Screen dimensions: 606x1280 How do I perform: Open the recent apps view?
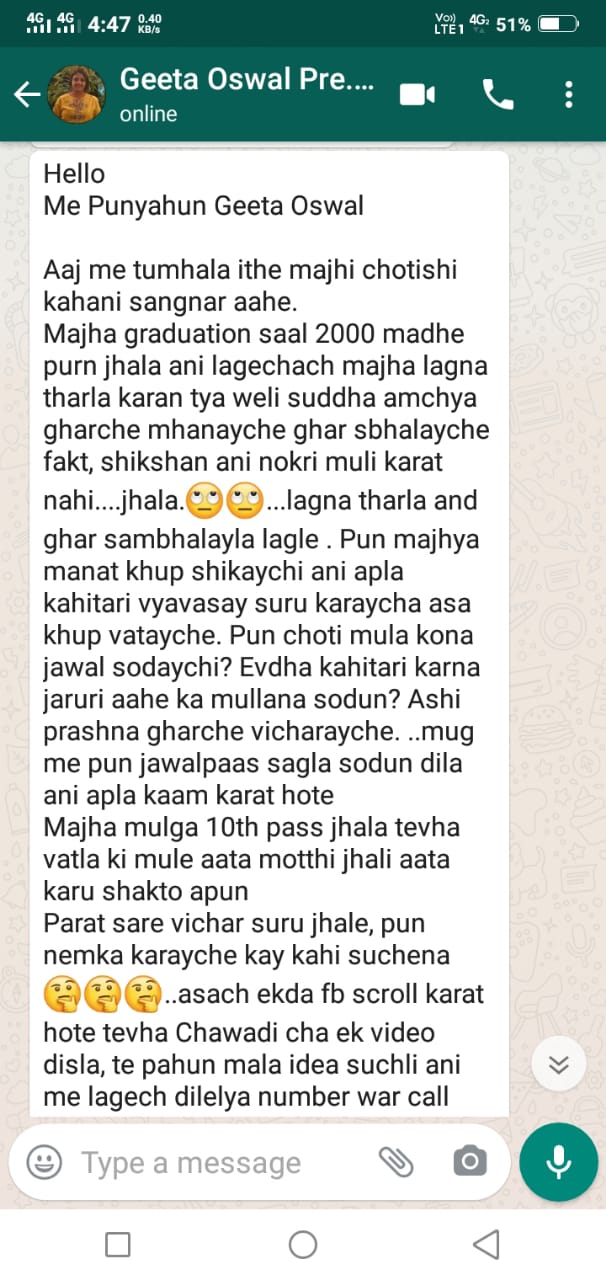click(x=118, y=1245)
